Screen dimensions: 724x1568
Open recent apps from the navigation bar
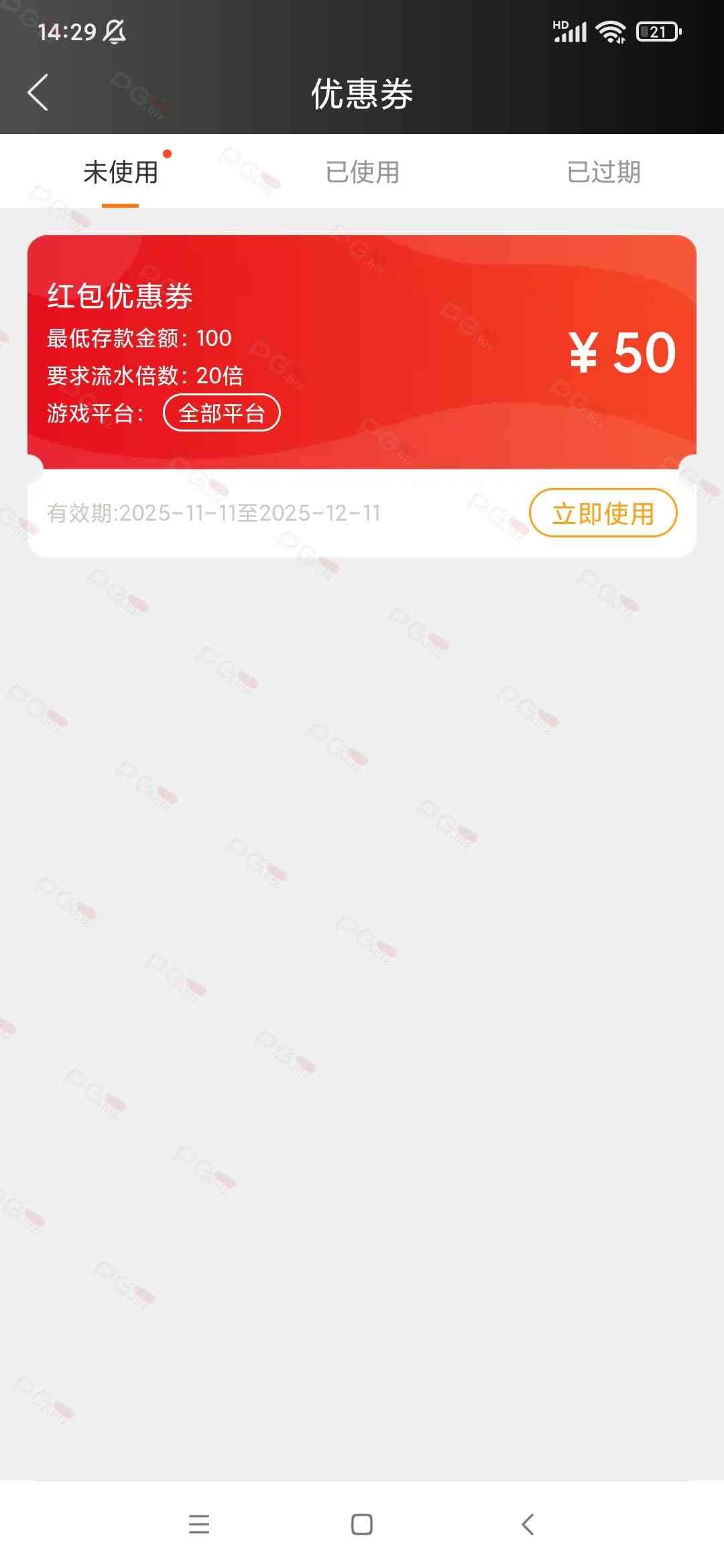point(199,1524)
